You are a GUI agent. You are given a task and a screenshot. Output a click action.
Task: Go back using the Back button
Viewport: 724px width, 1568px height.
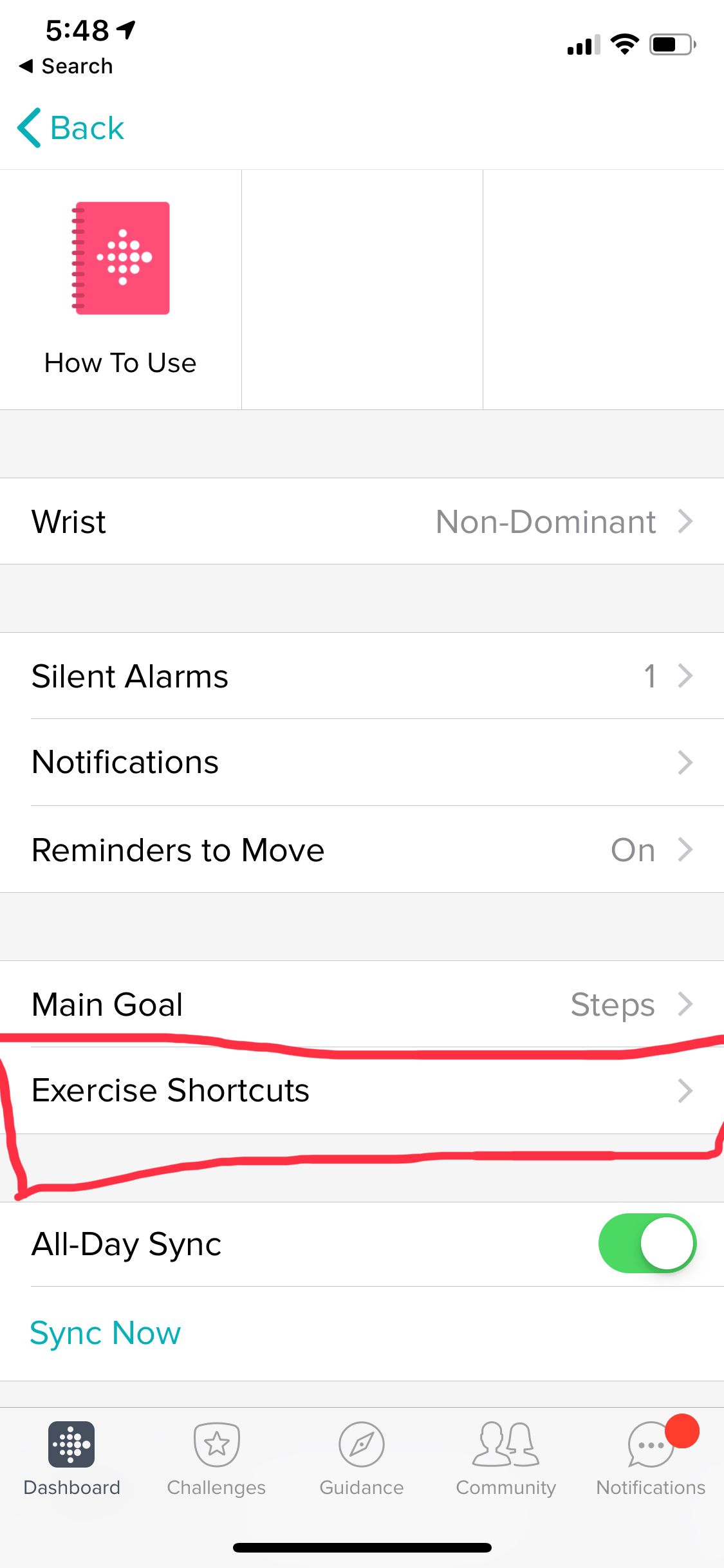click(x=71, y=128)
